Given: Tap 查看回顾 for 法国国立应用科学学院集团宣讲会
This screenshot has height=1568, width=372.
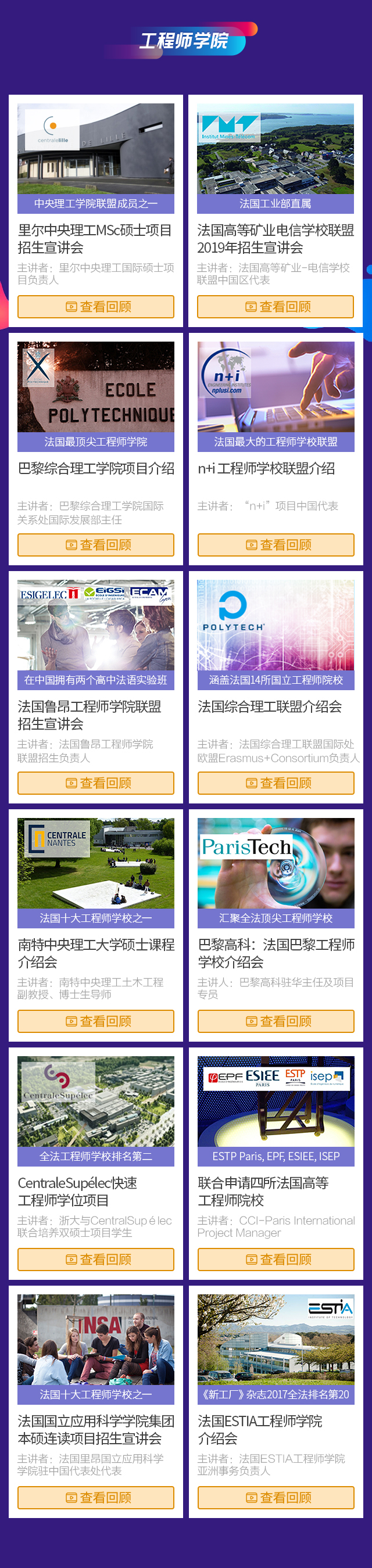Looking at the screenshot, I should click(x=95, y=1497).
